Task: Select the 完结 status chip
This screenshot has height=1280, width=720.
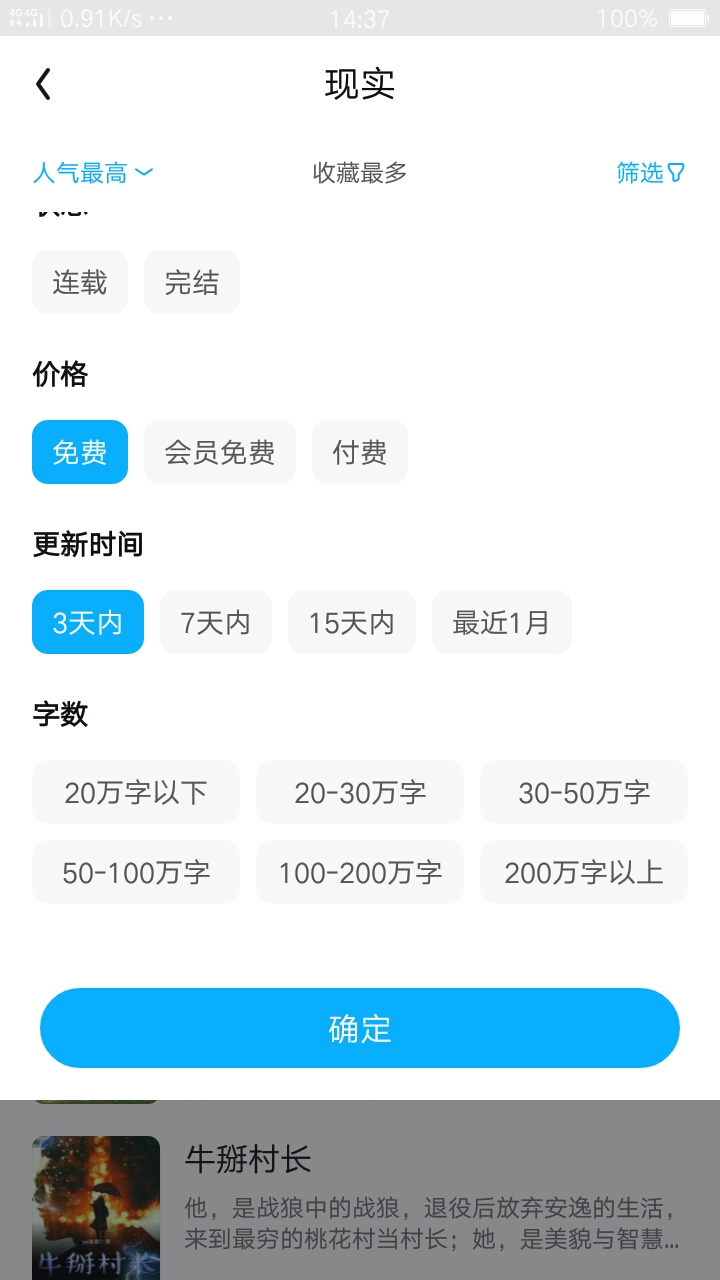Action: coord(192,282)
